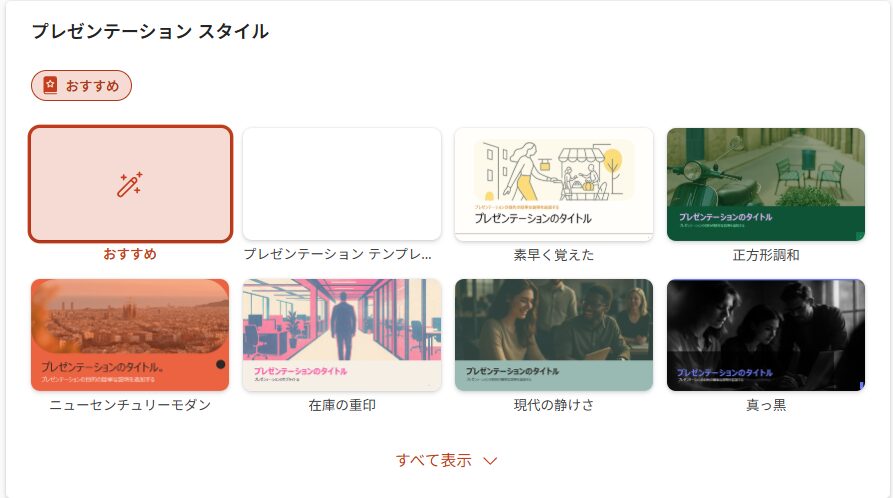Pick the 素早く覚えた style
893x498 pixels.
click(x=554, y=184)
